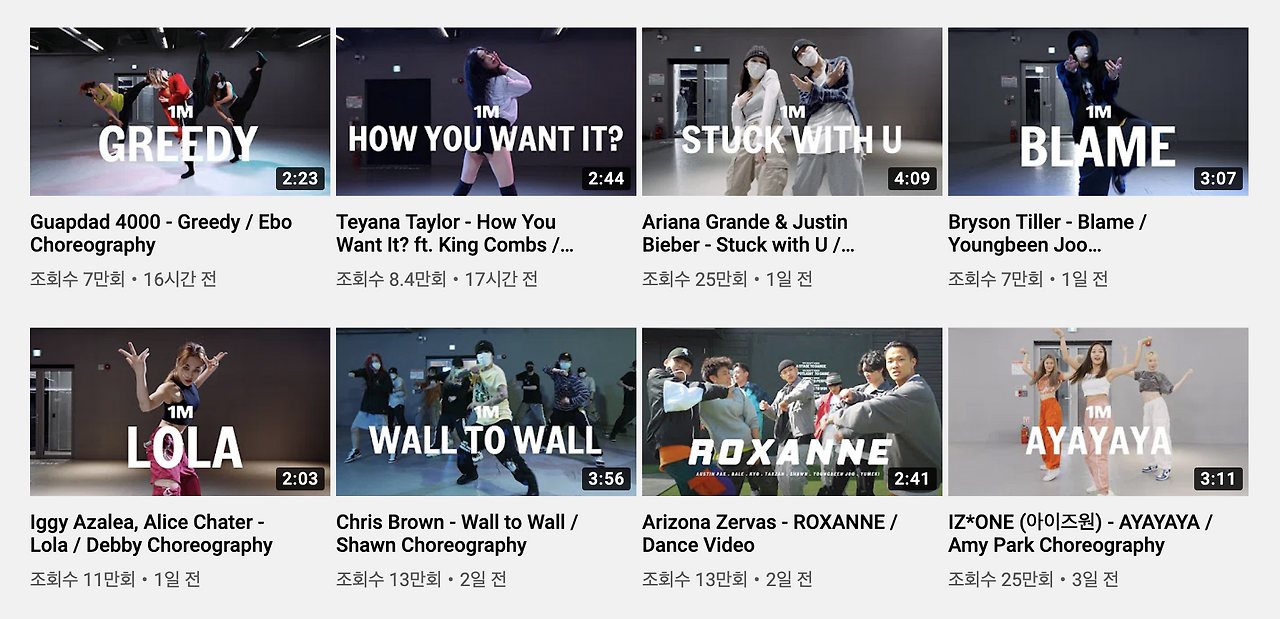Tap the title Bryson Tiller - Blame

(x=1047, y=233)
